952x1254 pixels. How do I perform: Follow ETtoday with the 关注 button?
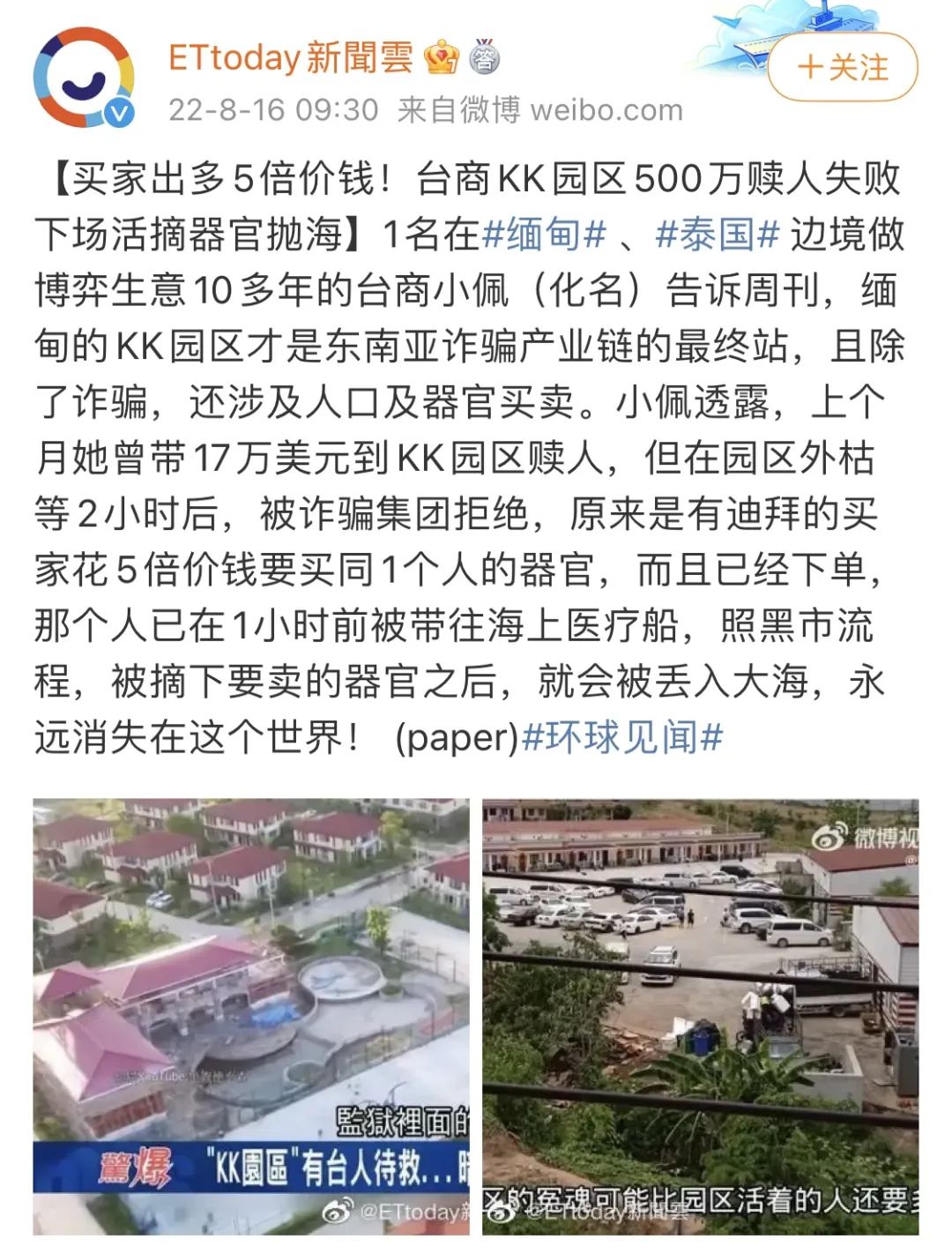pos(842,68)
